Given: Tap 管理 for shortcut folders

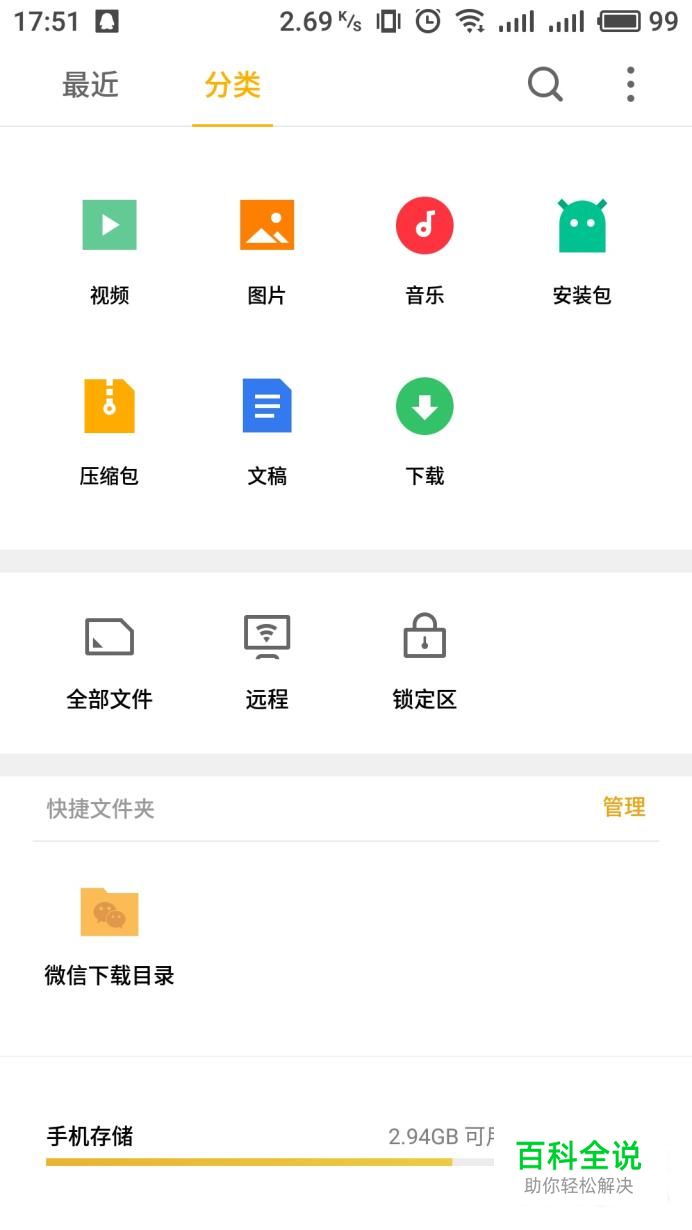Looking at the screenshot, I should pos(624,807).
